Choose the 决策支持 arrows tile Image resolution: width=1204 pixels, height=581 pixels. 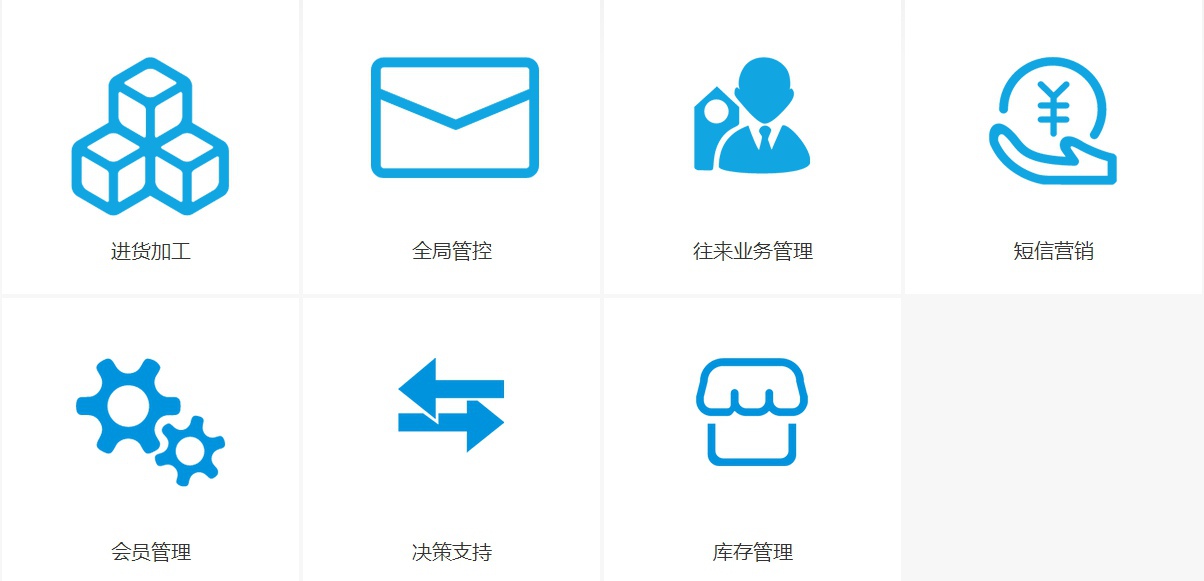click(452, 440)
